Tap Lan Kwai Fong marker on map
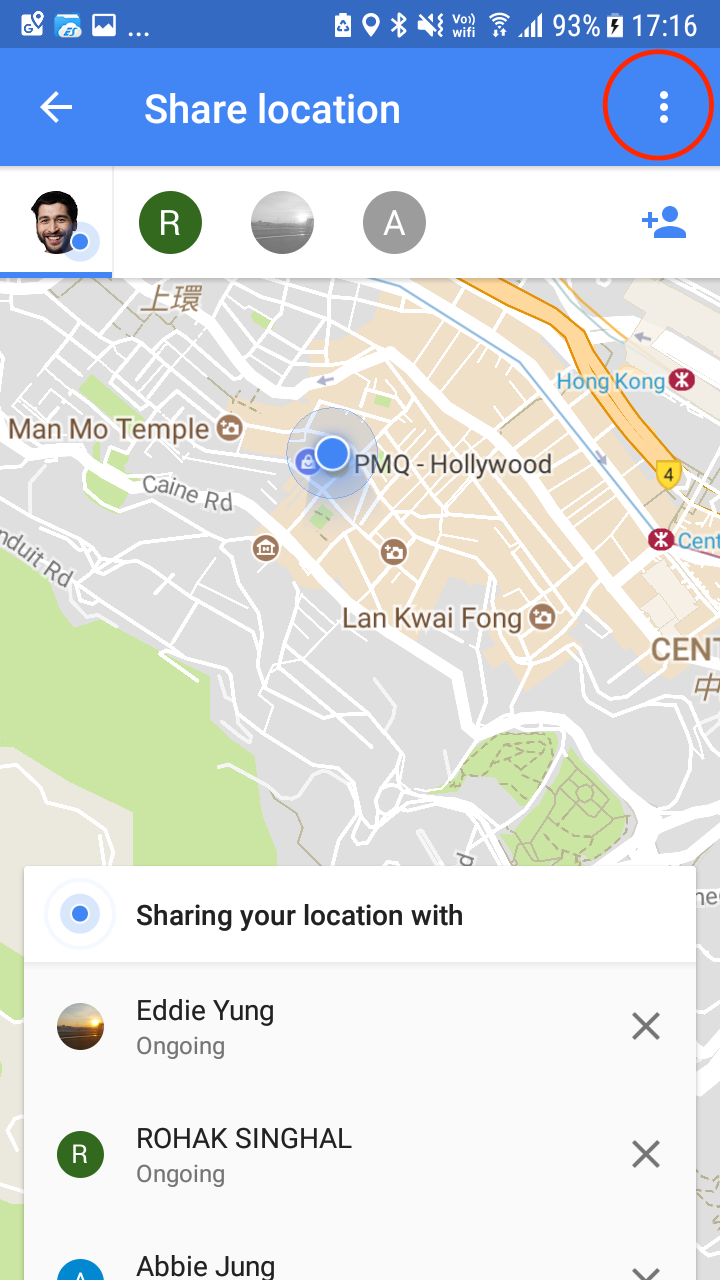This screenshot has width=720, height=1280. click(x=542, y=617)
